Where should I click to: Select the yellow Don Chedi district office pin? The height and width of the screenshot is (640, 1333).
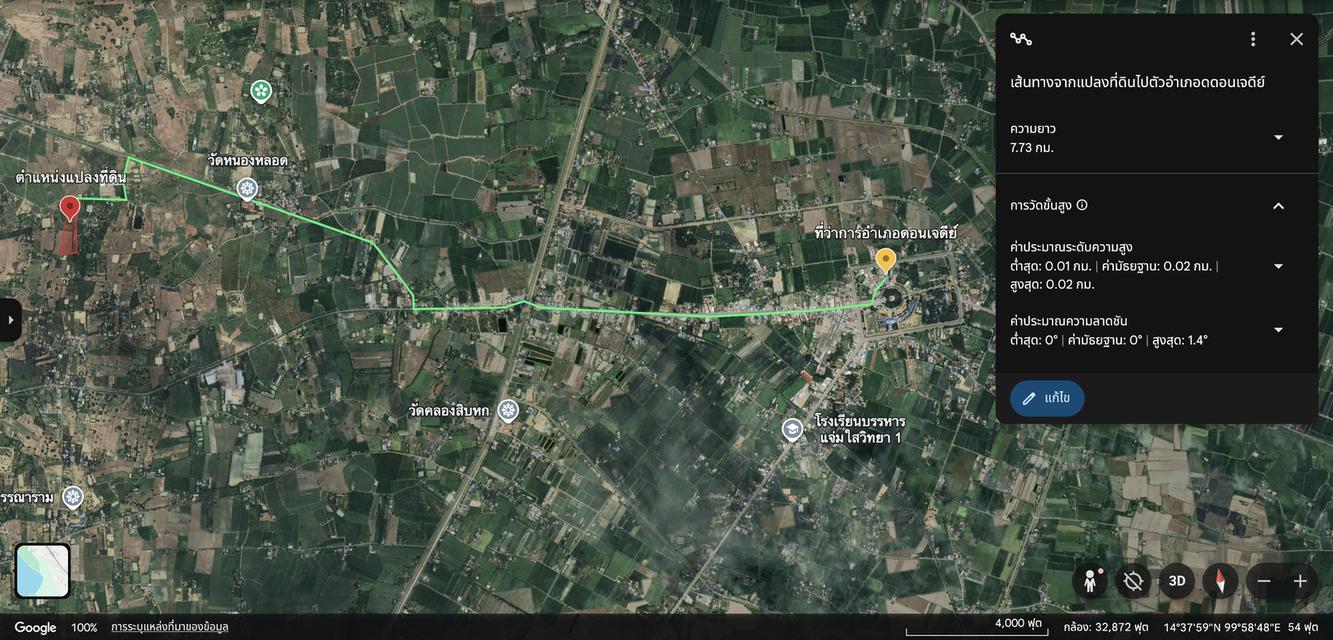[x=885, y=260]
